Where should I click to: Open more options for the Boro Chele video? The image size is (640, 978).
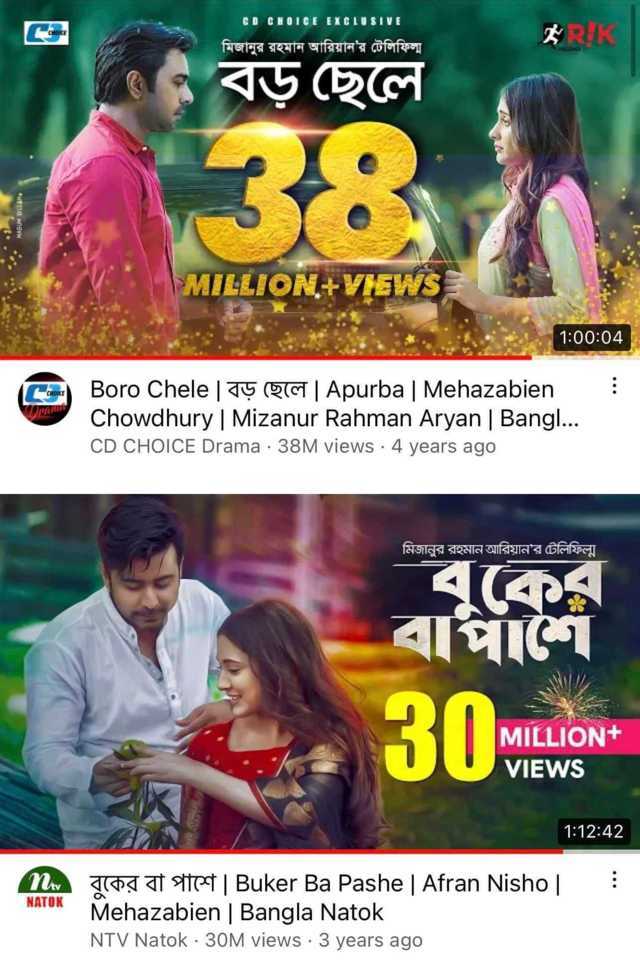pos(614,385)
